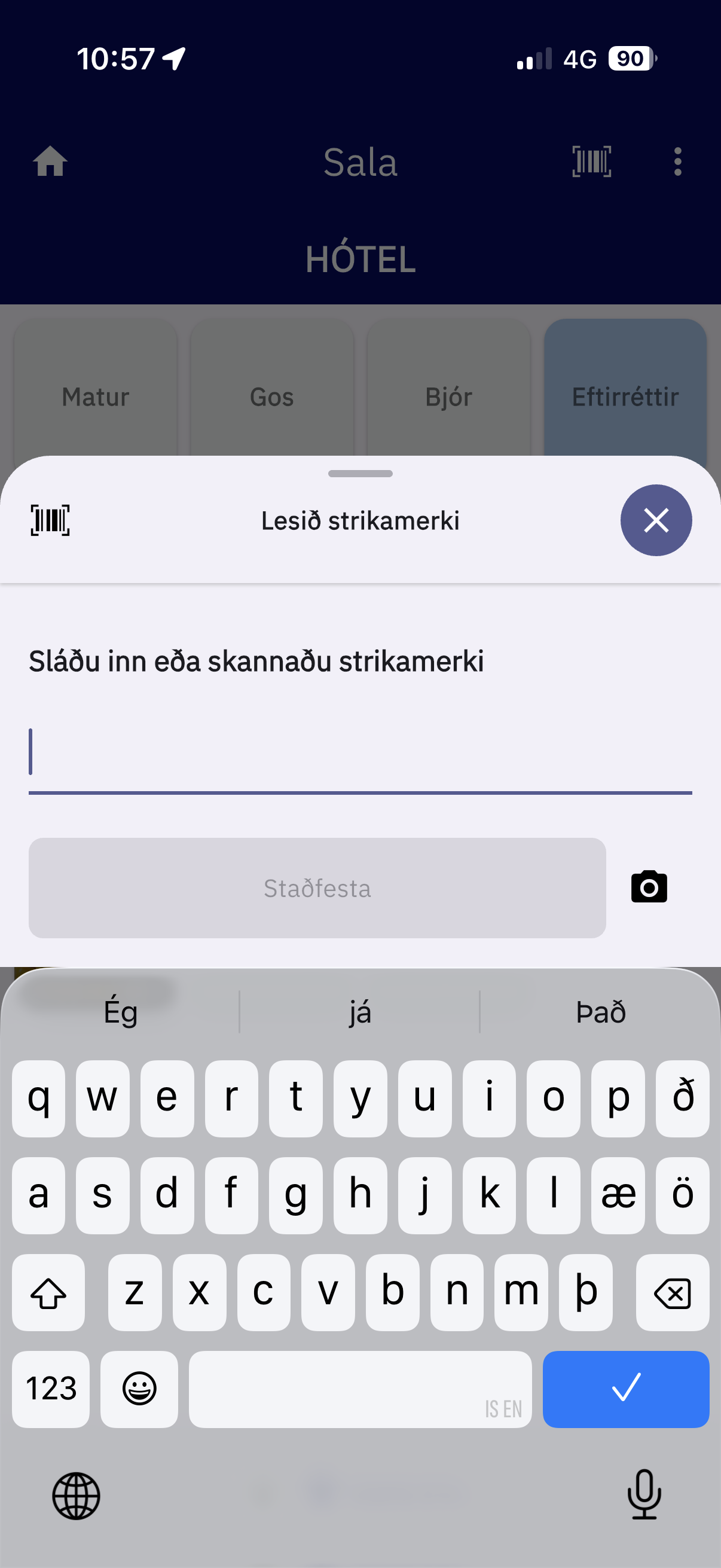
Task: Change keyboard language with globe icon
Action: 76,1496
